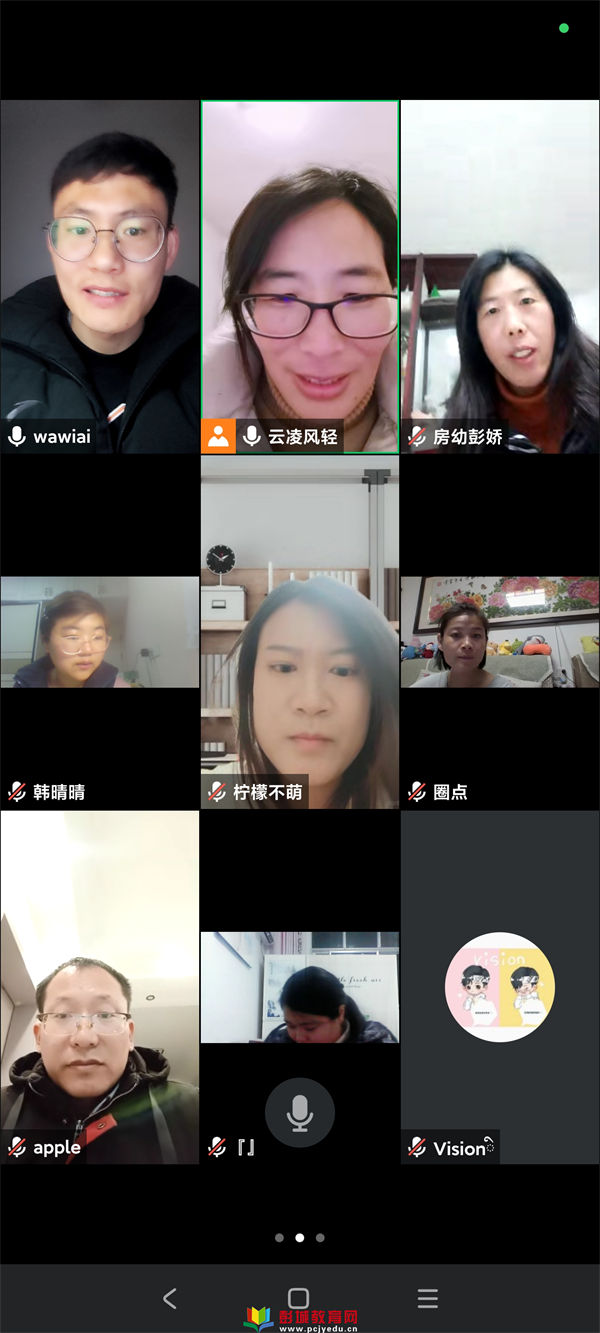The width and height of the screenshot is (600, 1333).
Task: Select the apple participant's video tile
Action: pyautogui.click(x=99, y=987)
